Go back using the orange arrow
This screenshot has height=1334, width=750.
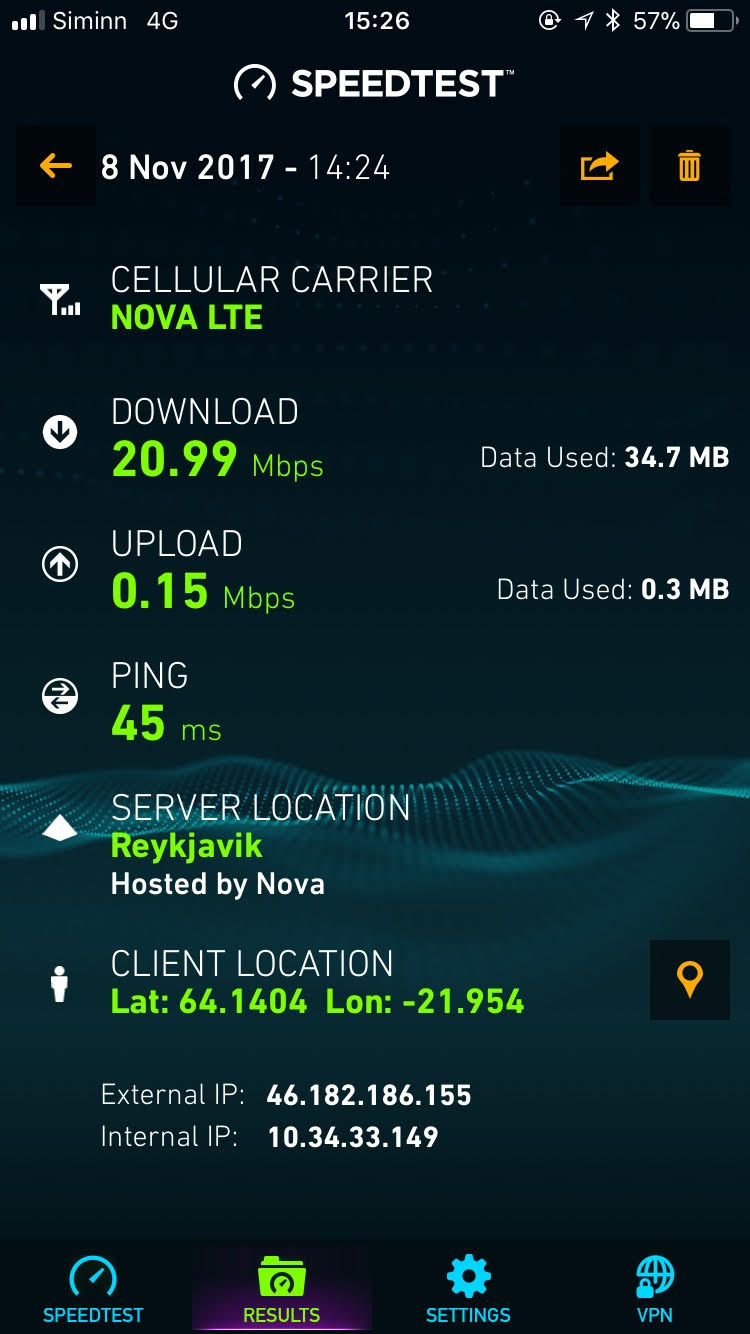pos(55,166)
